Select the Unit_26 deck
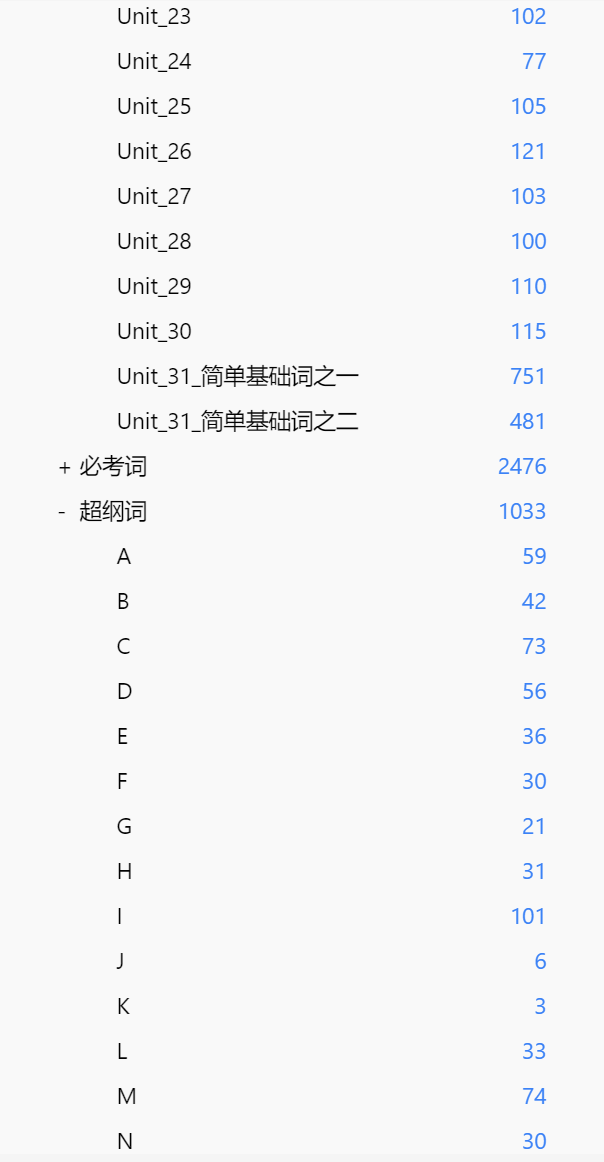This screenshot has width=604, height=1162. point(153,151)
